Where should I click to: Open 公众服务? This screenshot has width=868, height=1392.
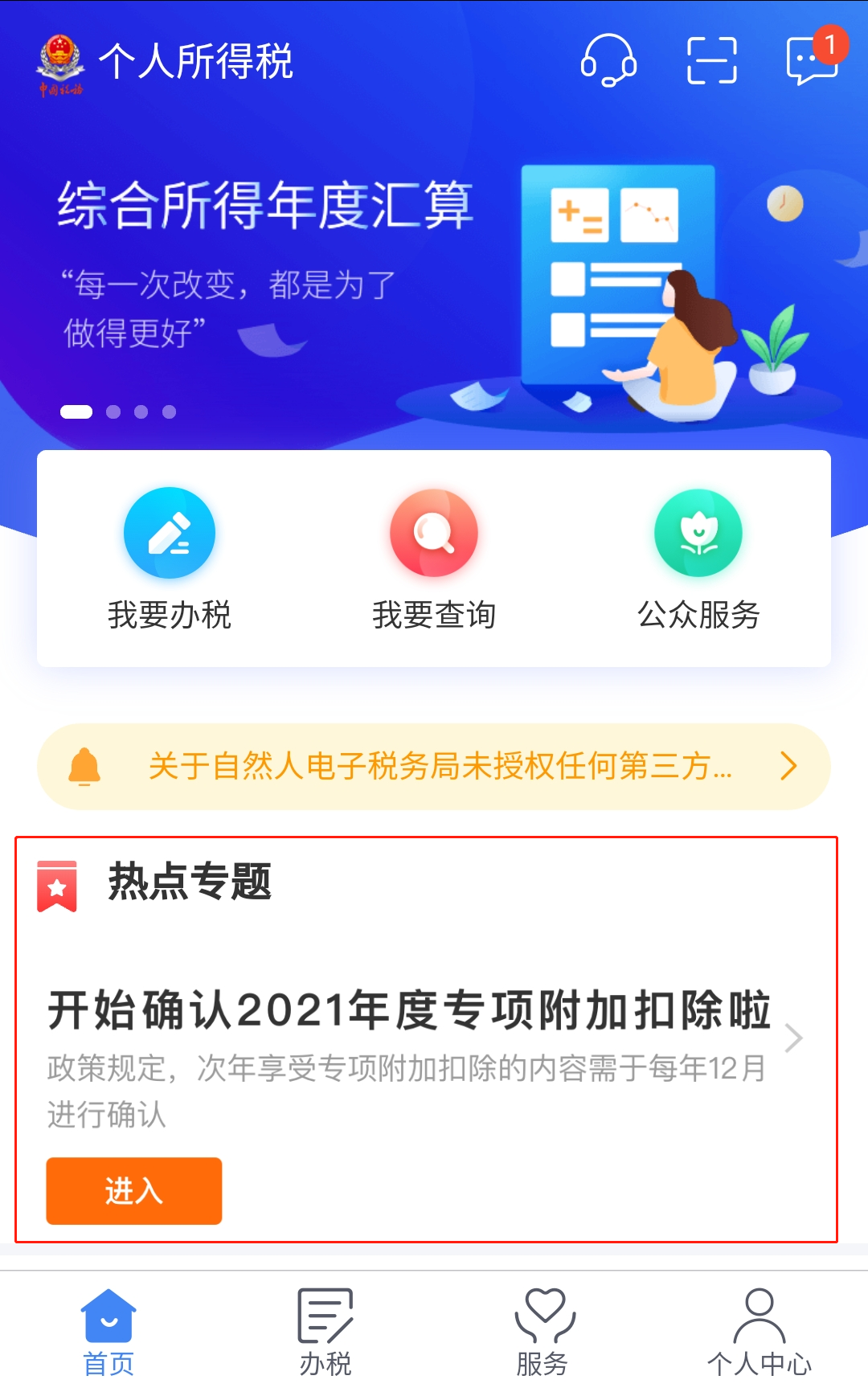pos(698,559)
